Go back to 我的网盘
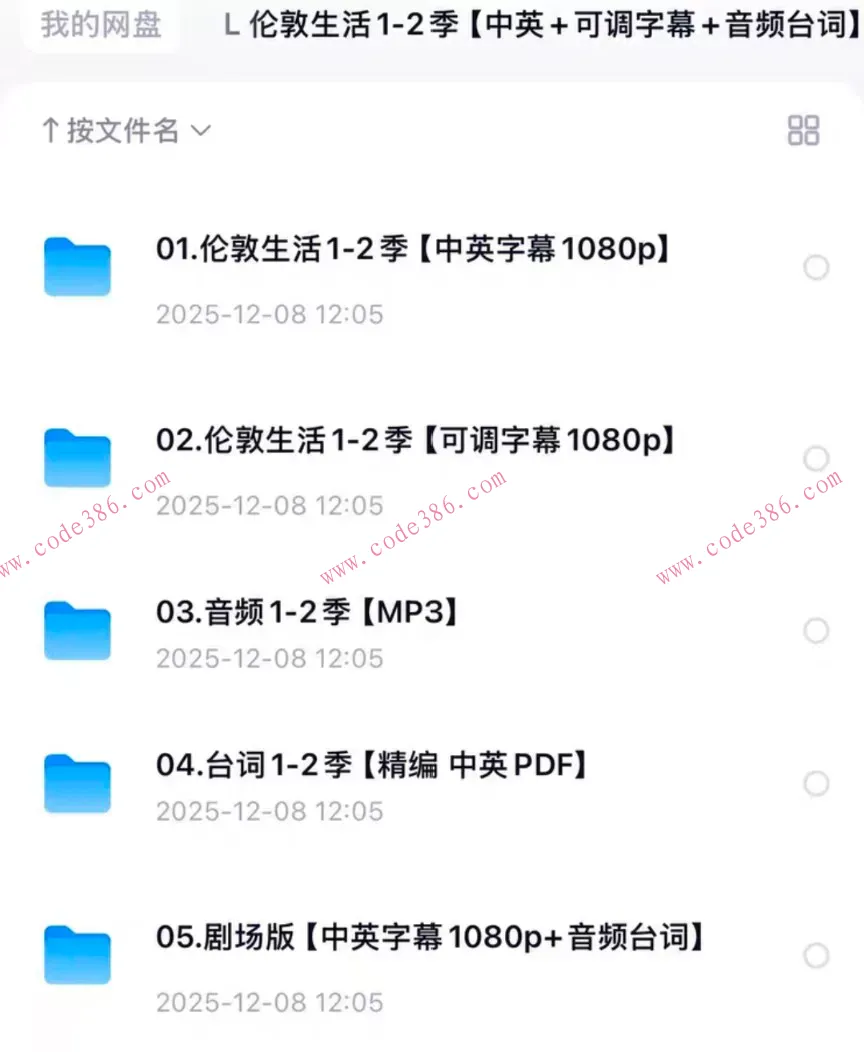864x1052 pixels. pyautogui.click(x=97, y=27)
